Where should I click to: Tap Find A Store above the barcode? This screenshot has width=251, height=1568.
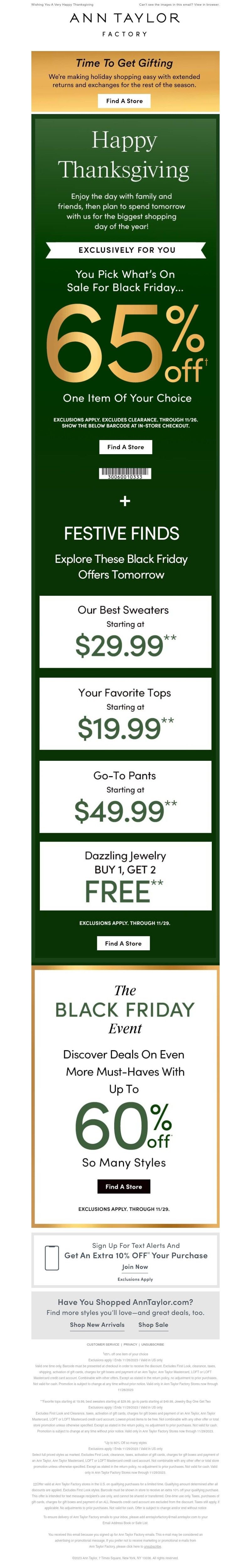coord(125,447)
